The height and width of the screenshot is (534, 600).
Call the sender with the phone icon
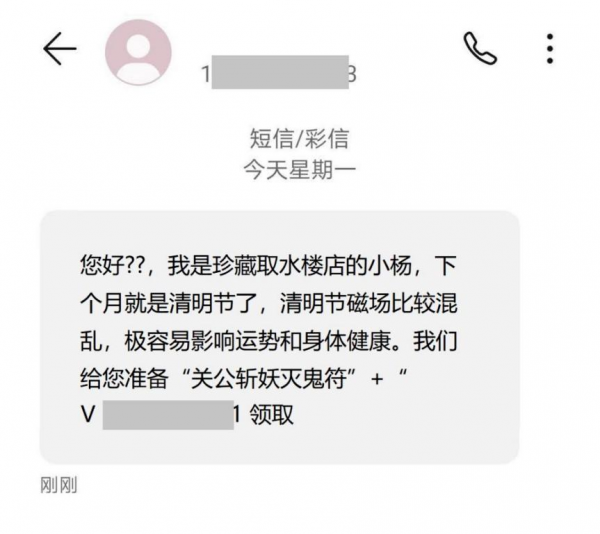coord(479,48)
